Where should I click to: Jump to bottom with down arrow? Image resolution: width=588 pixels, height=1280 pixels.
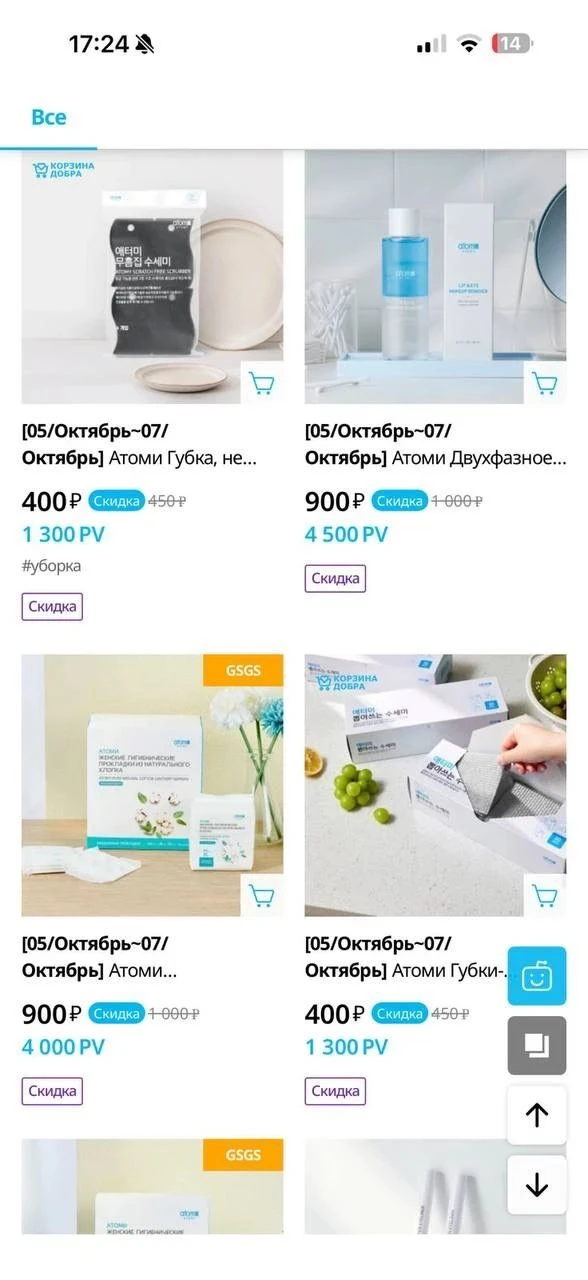(537, 1185)
